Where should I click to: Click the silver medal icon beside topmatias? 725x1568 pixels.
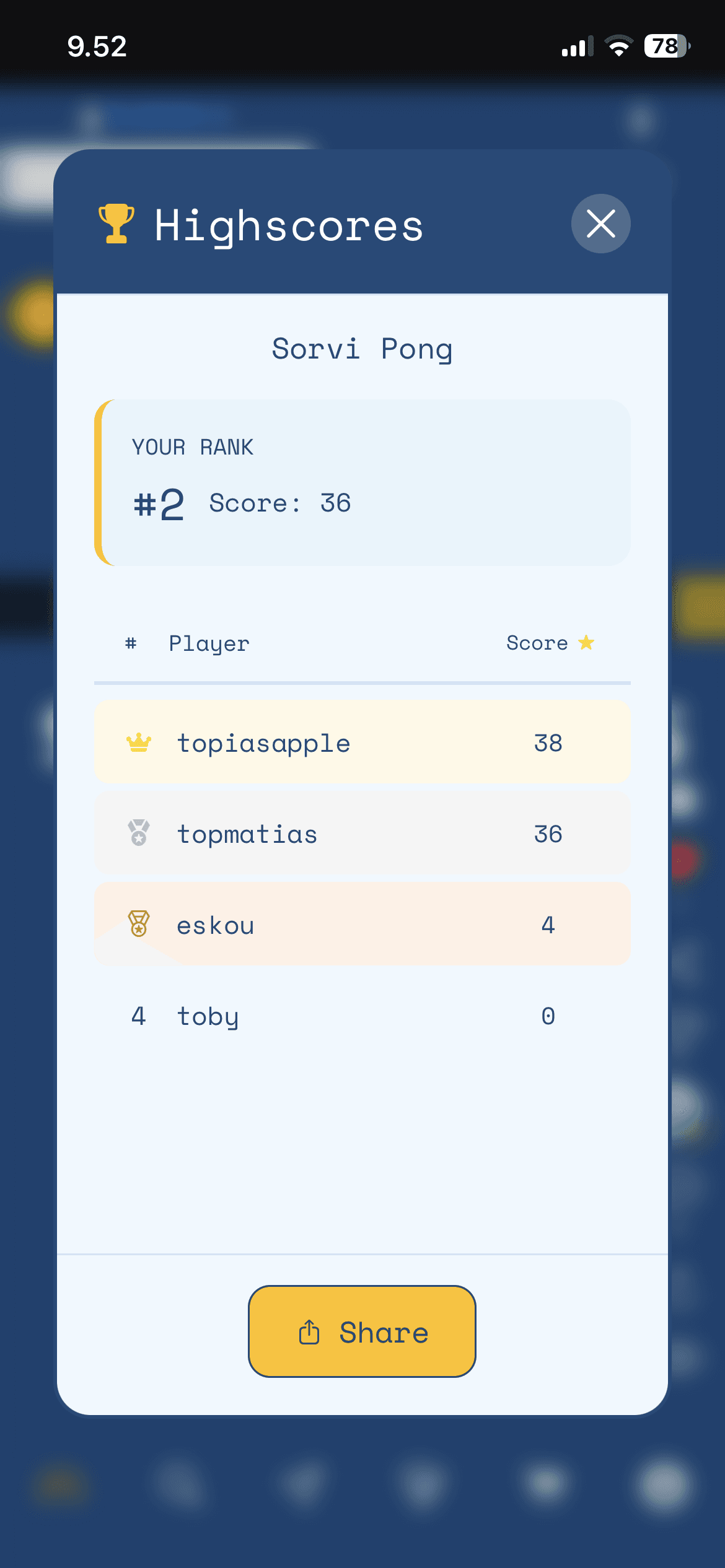point(138,833)
